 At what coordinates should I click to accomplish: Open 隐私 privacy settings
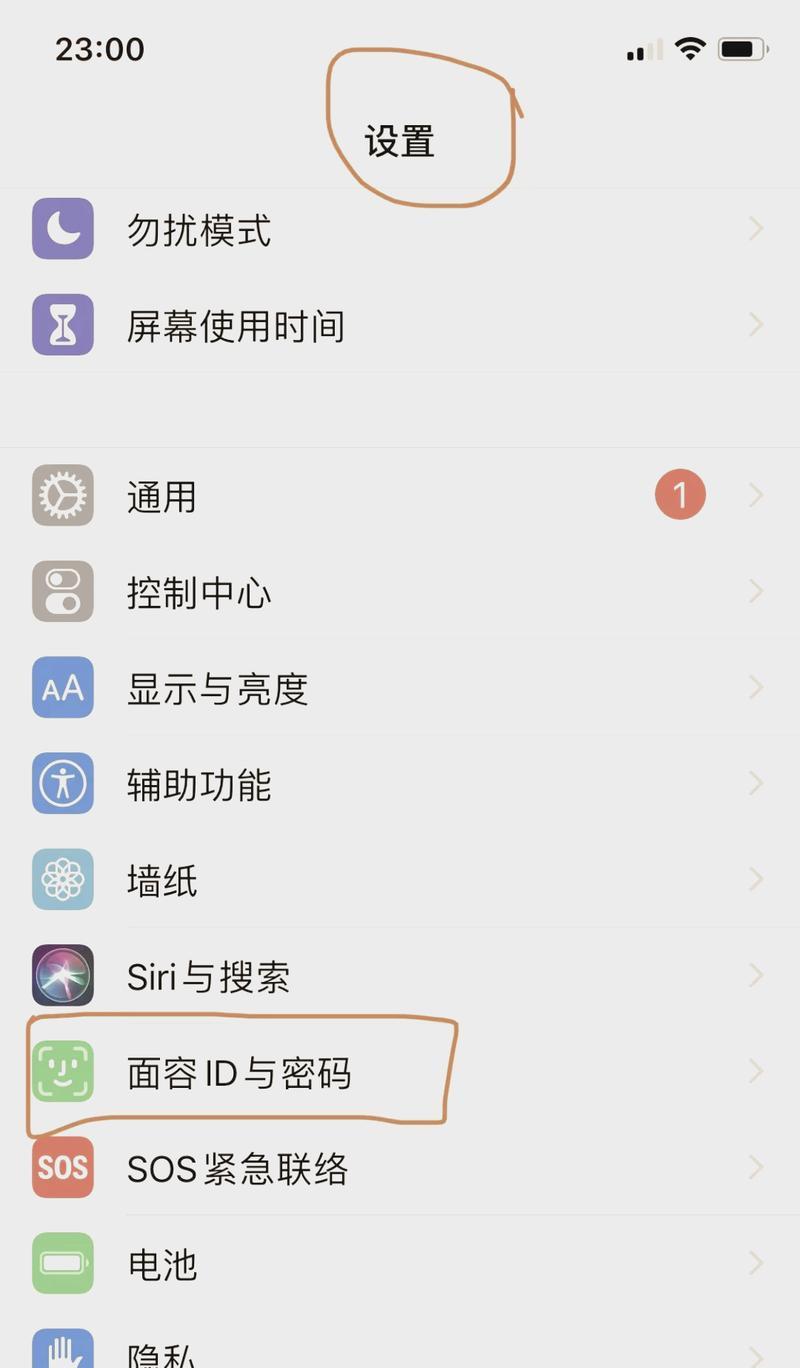400,1341
